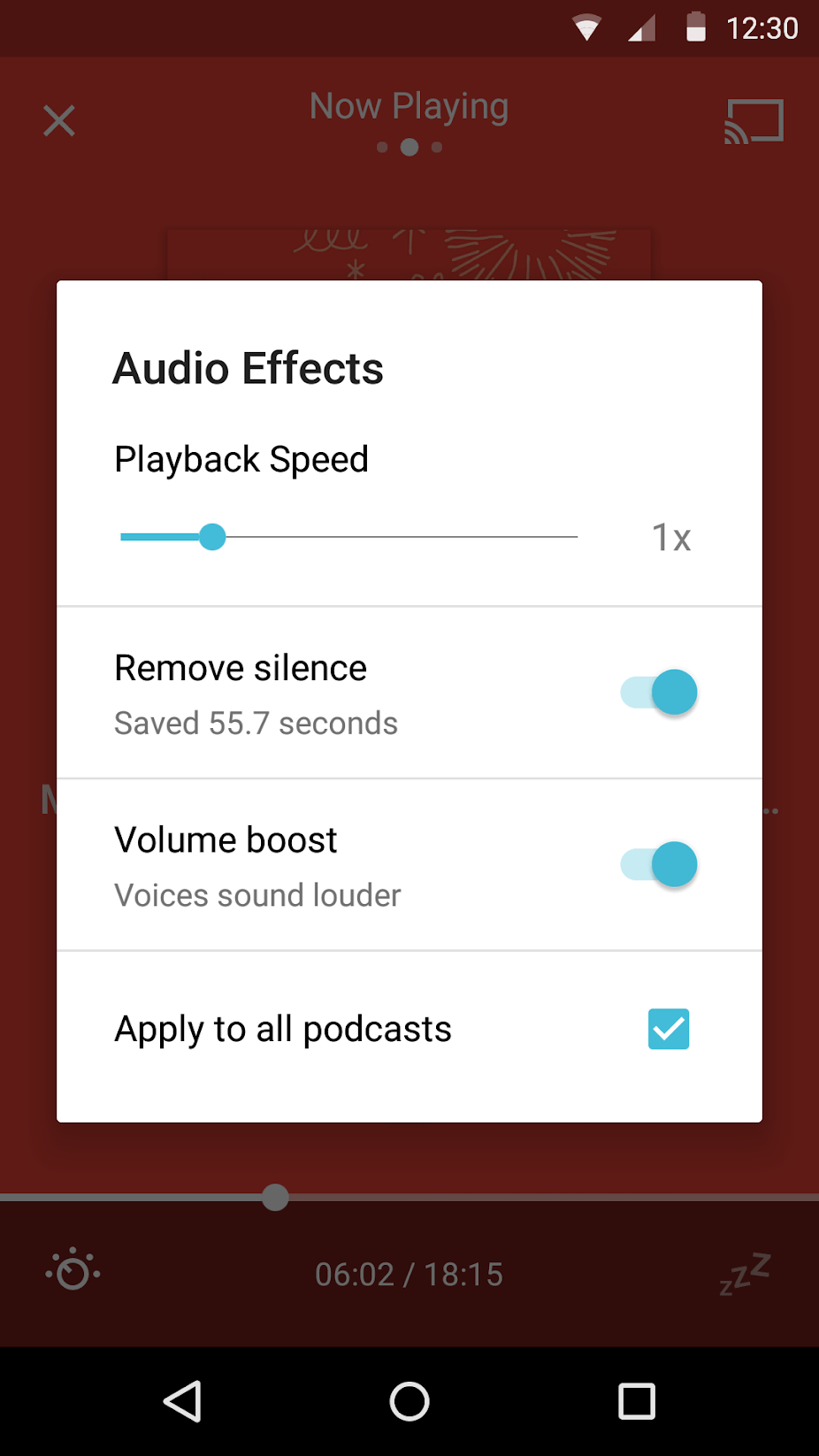Tap the episode progress seek bar
Screen dimensions: 819x1456
tap(531, 1198)
